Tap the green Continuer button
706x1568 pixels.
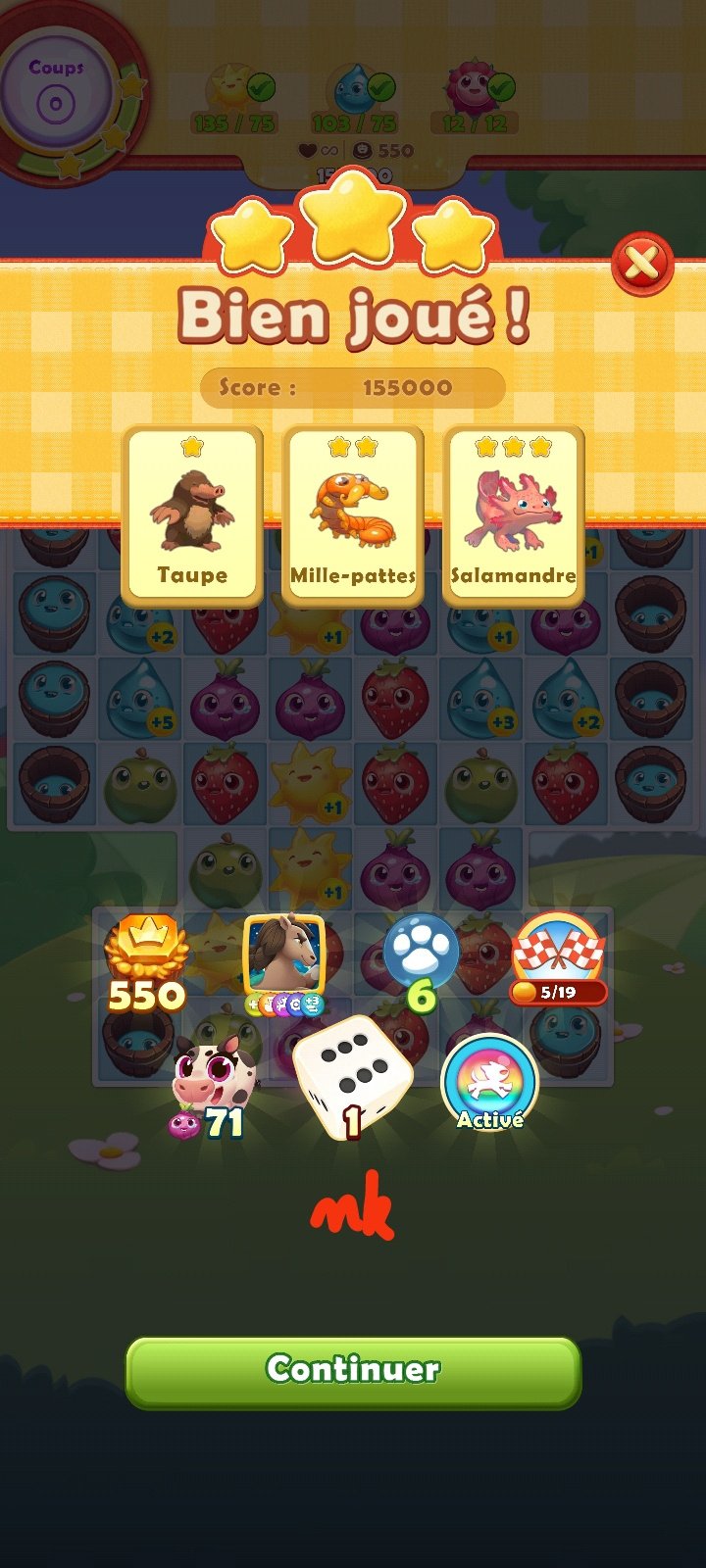point(353,1370)
